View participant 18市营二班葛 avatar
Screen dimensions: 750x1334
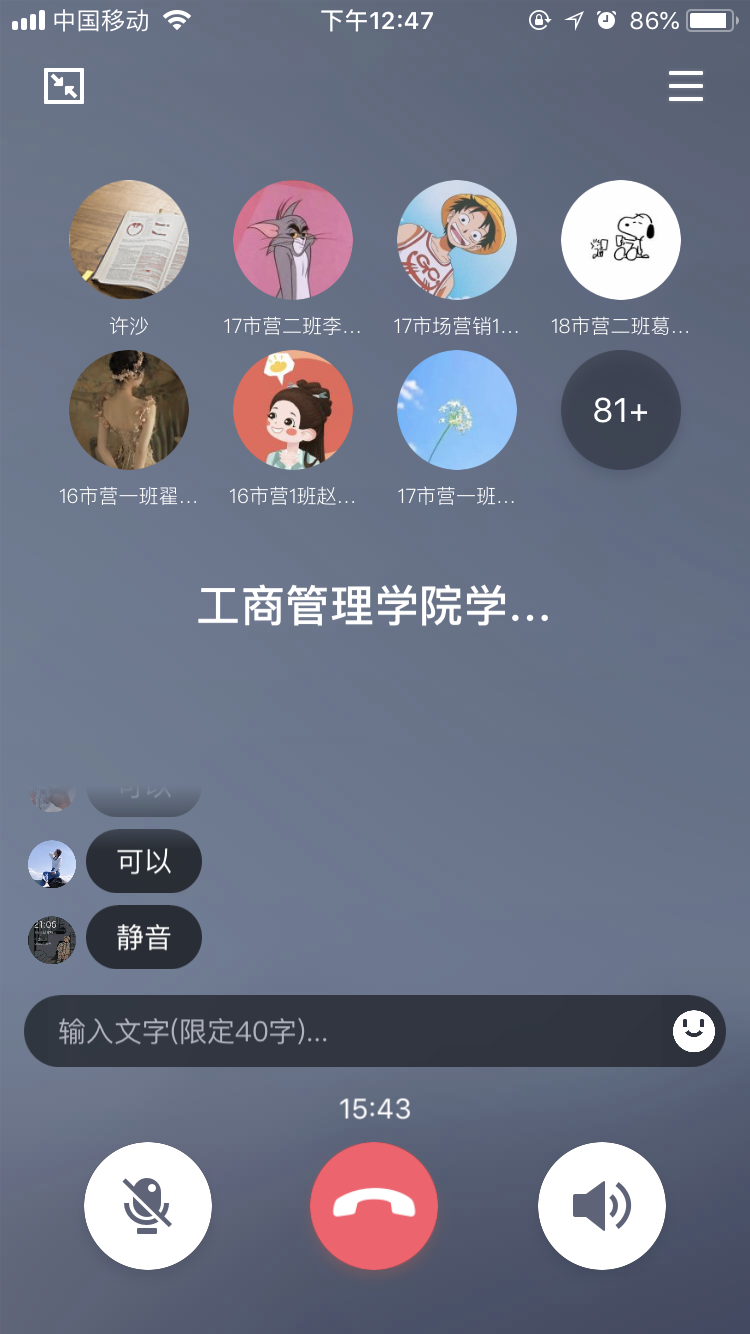621,240
